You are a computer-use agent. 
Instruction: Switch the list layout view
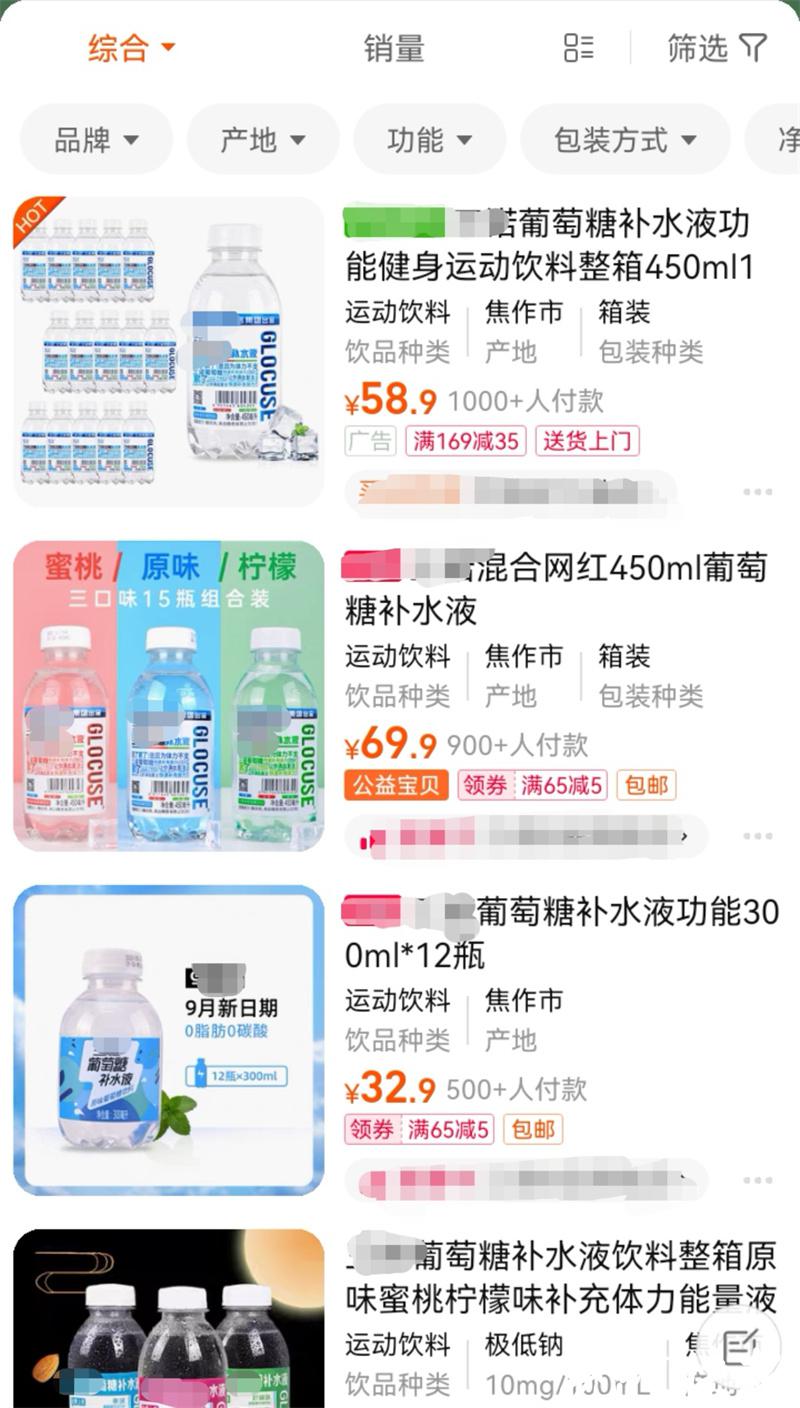(x=578, y=47)
